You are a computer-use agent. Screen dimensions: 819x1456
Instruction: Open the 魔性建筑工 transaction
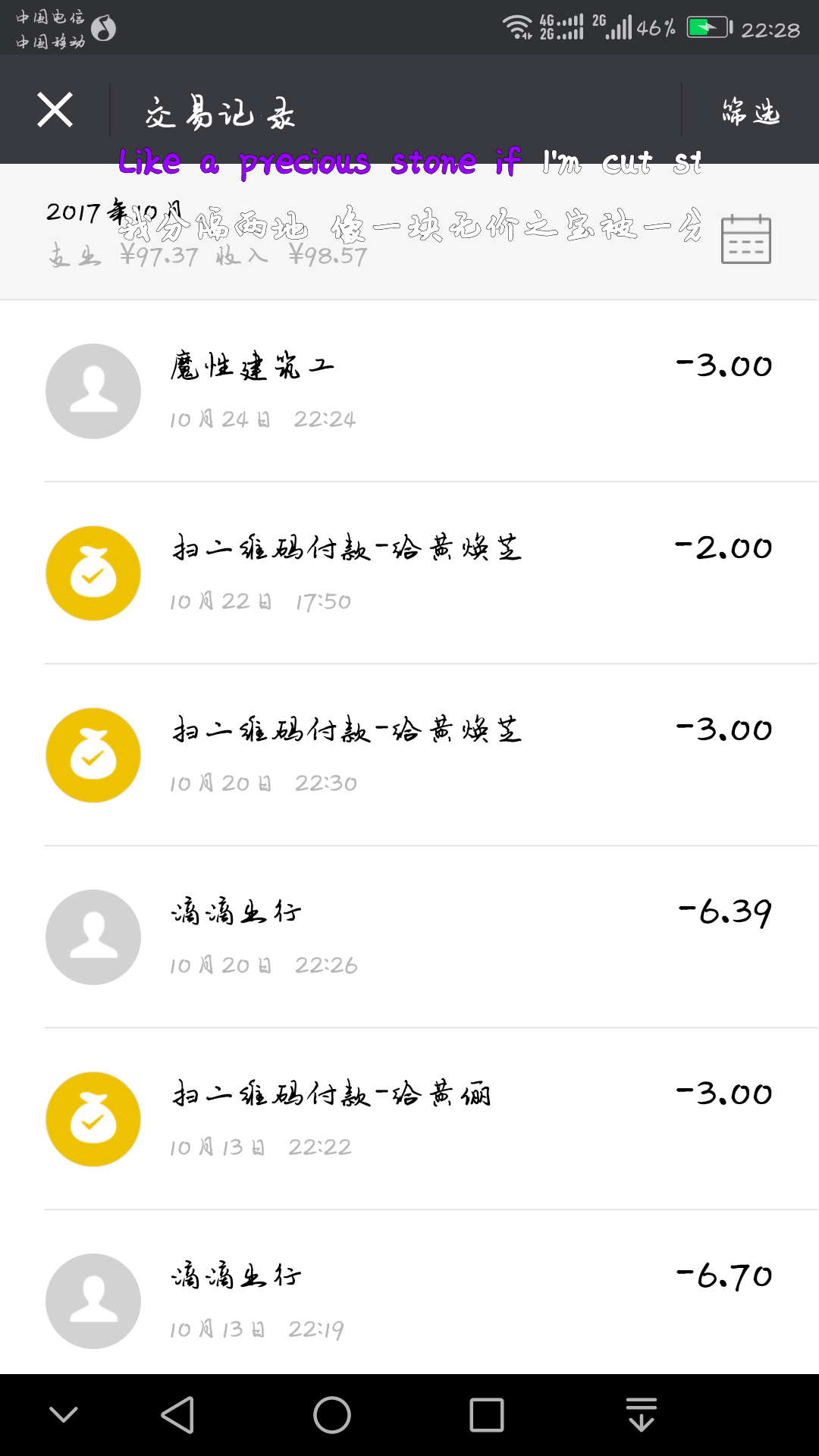pyautogui.click(x=409, y=391)
